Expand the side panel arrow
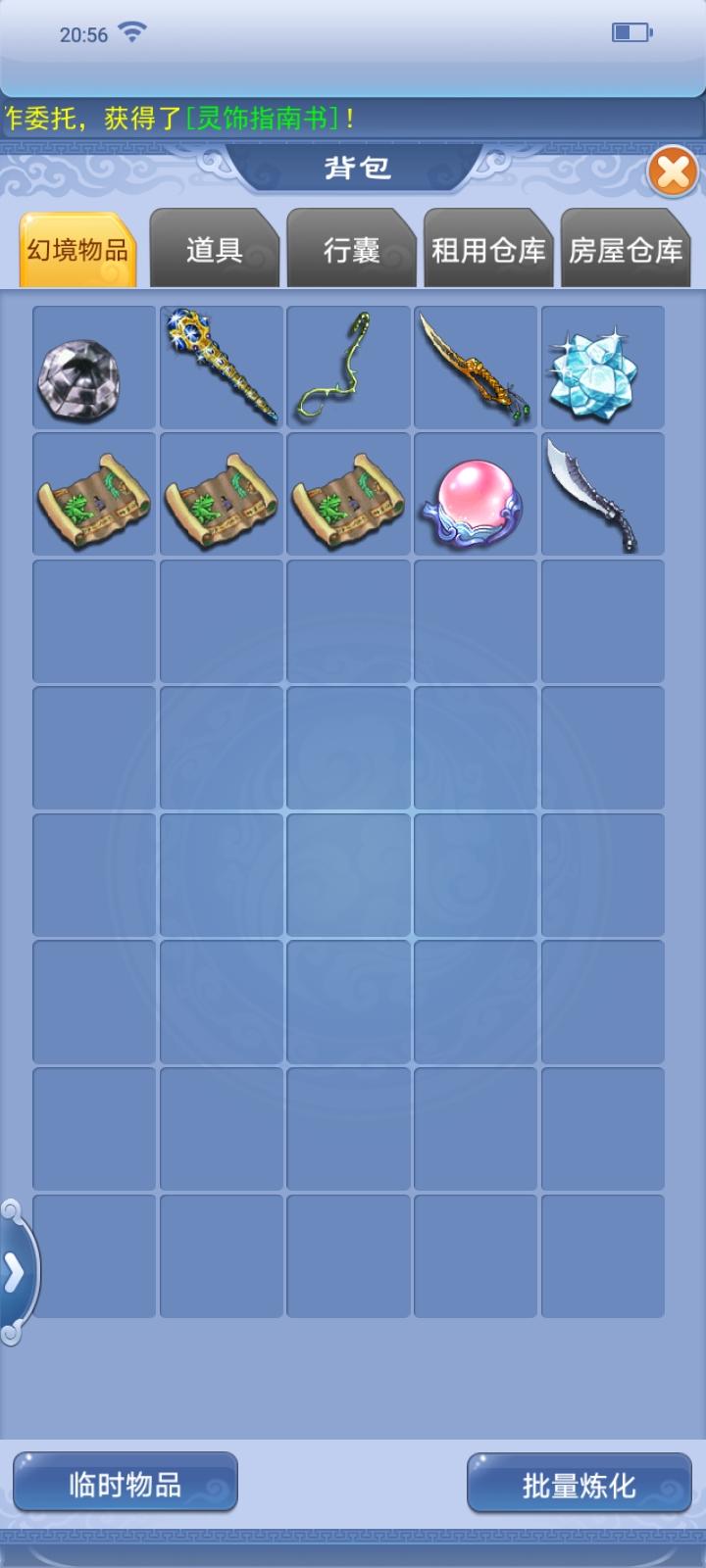 pos(15,1272)
